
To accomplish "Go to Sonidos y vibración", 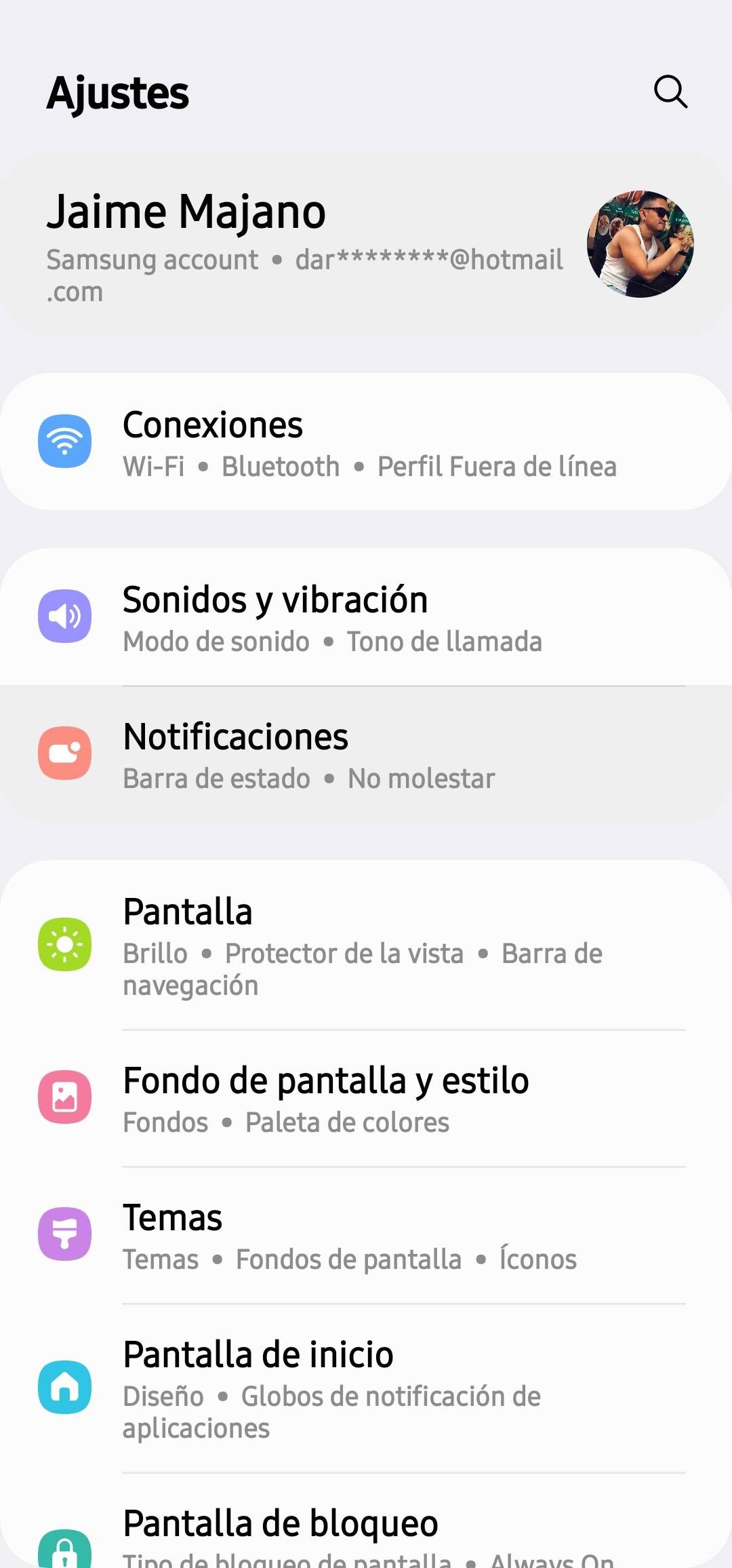I will point(366,617).
